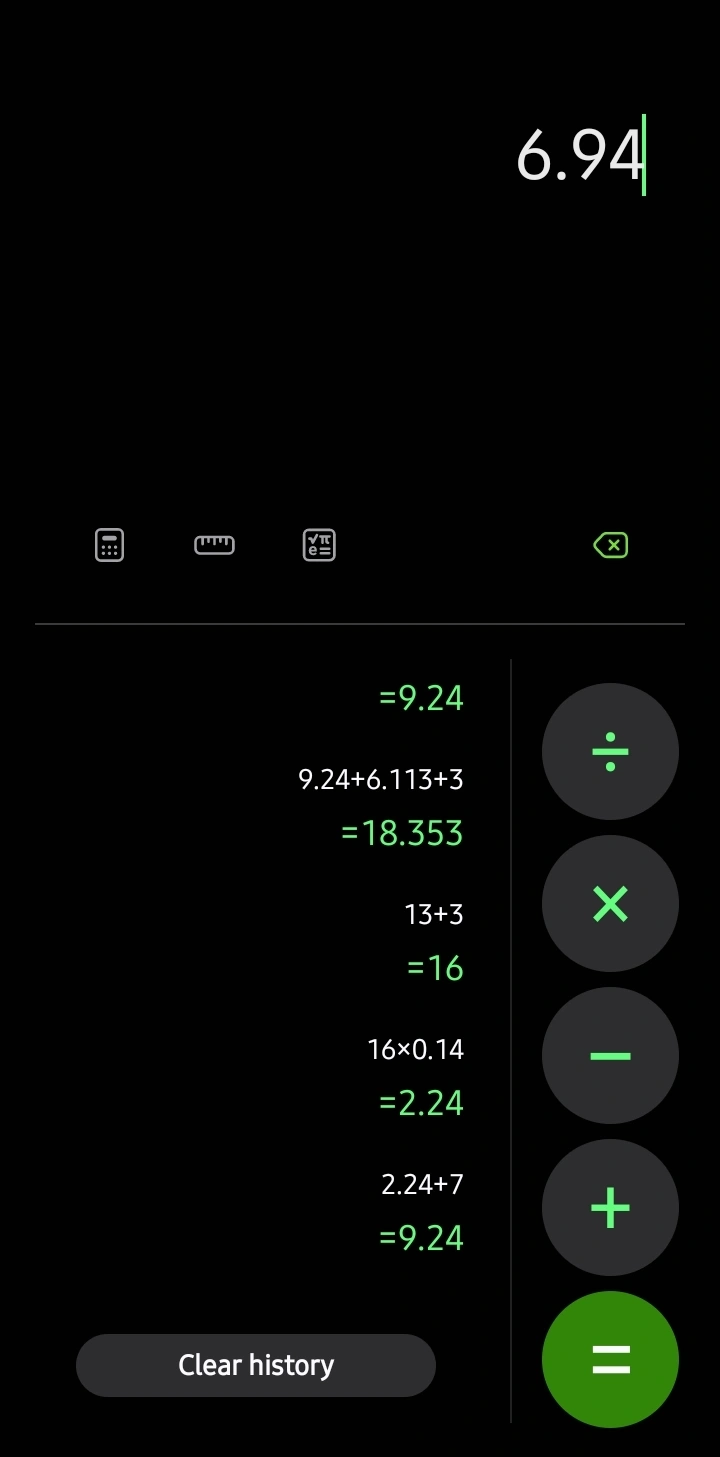The width and height of the screenshot is (720, 1457).
Task: Reuse the 9.24+6.113+3 history expression
Action: pos(381,780)
